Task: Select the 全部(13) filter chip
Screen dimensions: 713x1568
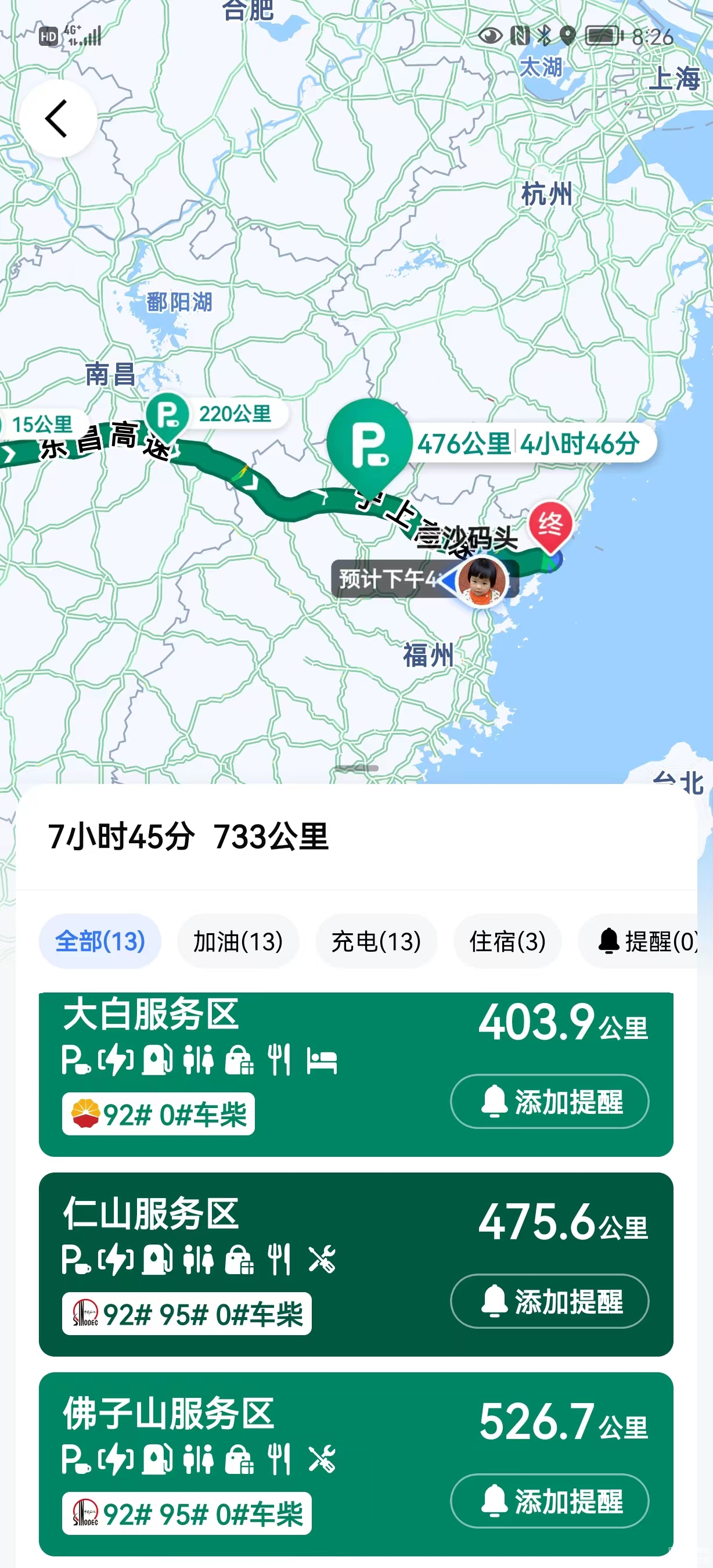Action: 100,941
